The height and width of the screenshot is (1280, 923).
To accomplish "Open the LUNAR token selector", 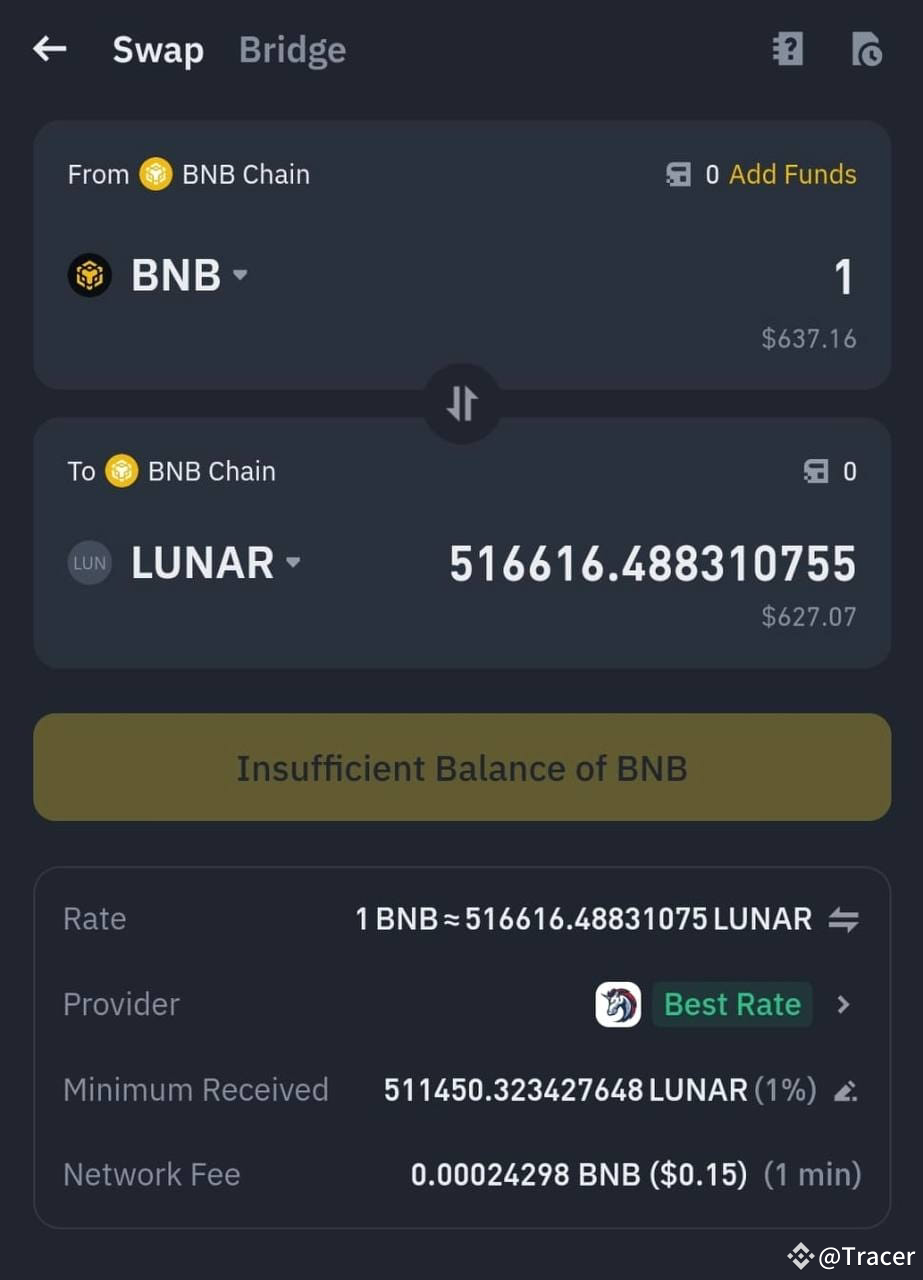I will coord(203,563).
